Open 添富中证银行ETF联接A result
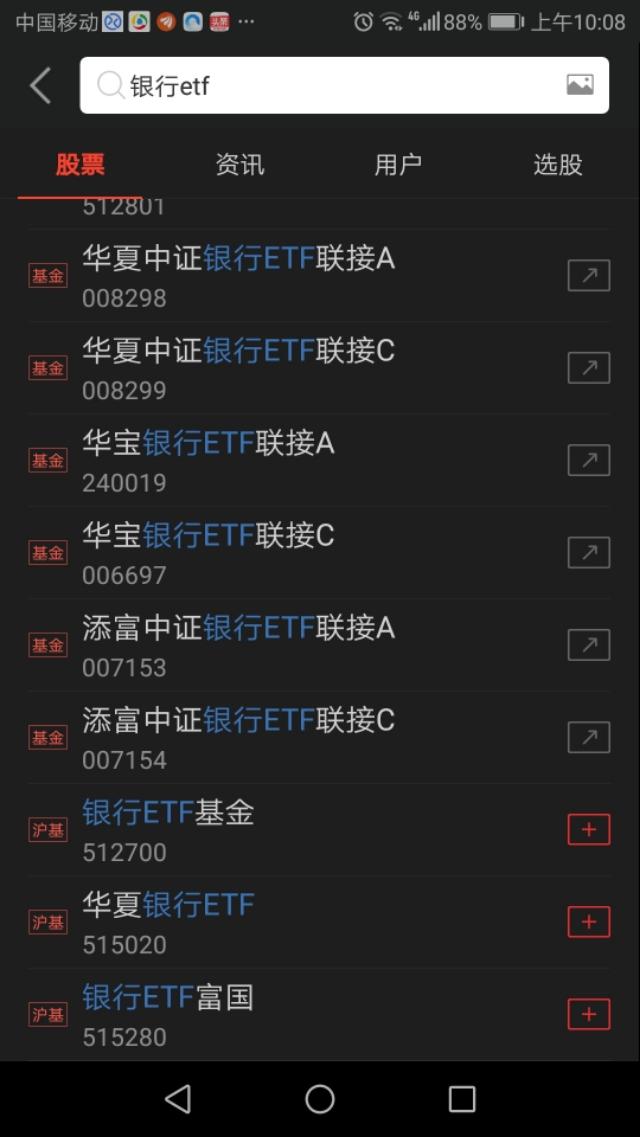 tap(319, 645)
